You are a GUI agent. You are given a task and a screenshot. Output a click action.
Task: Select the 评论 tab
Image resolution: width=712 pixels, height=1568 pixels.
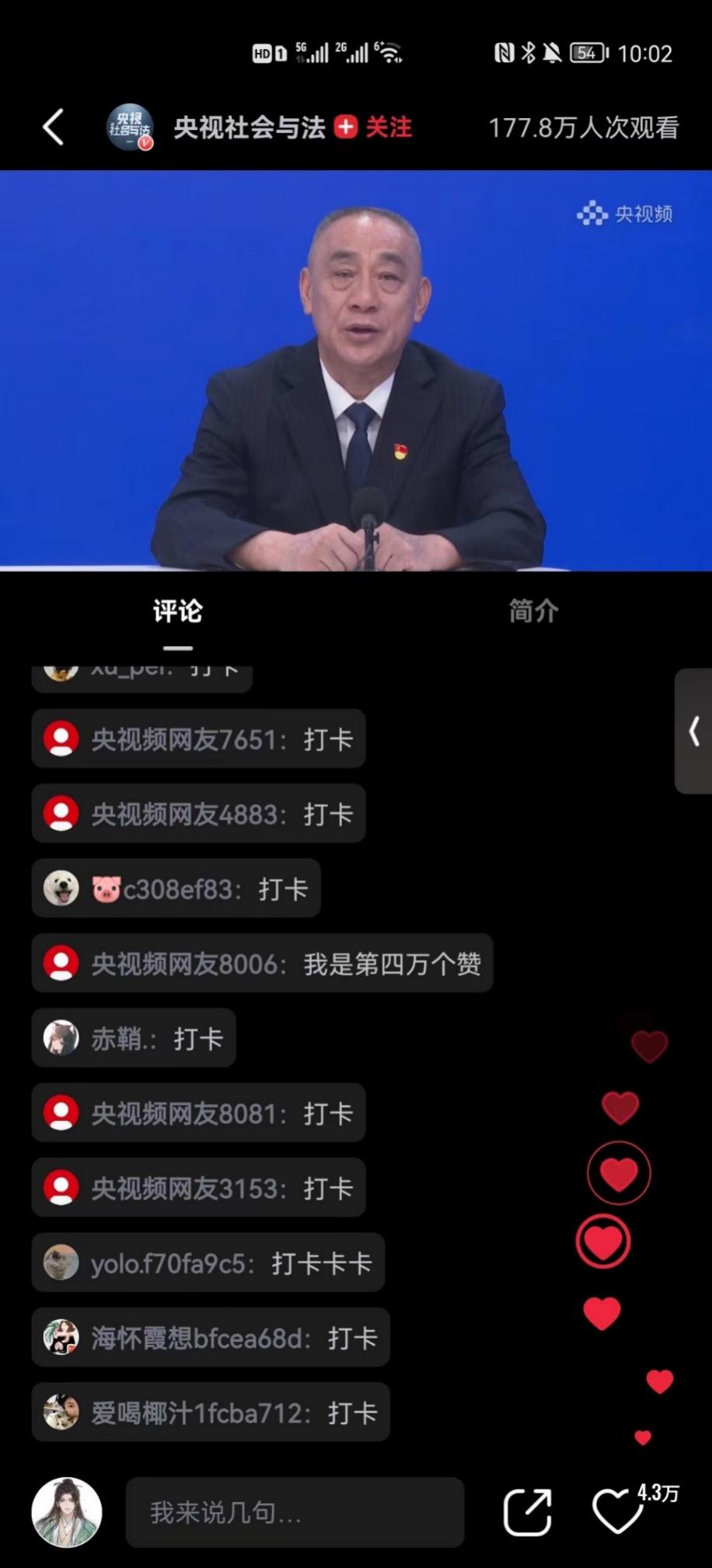click(177, 611)
